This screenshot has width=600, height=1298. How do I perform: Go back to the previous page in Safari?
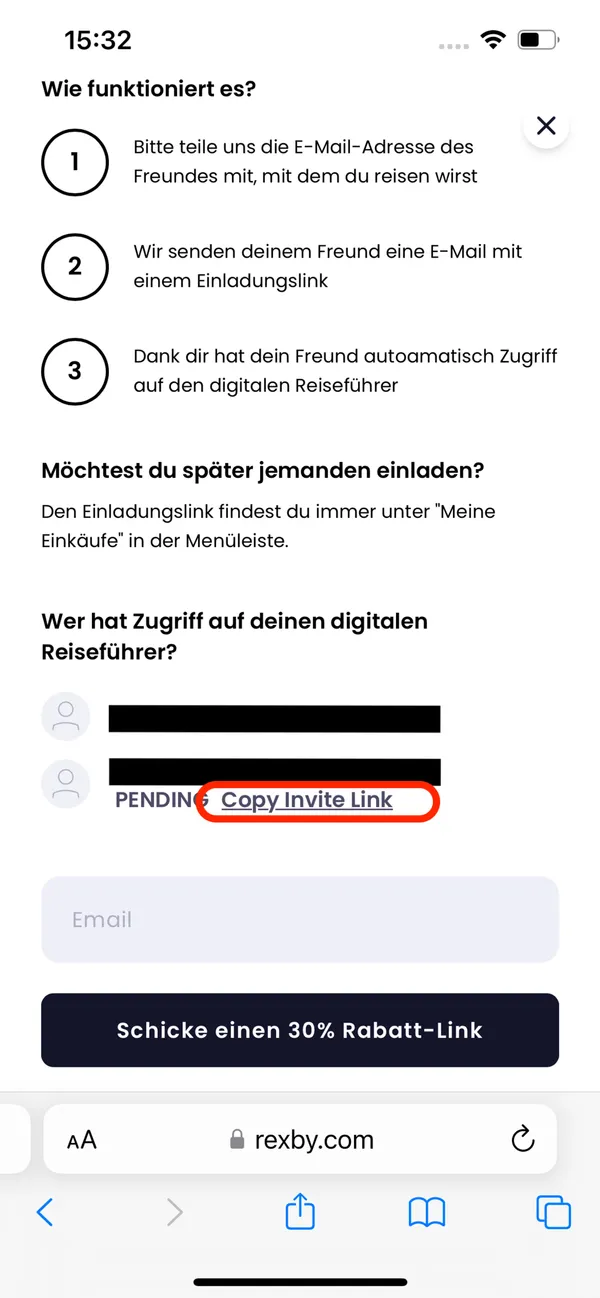44,1213
